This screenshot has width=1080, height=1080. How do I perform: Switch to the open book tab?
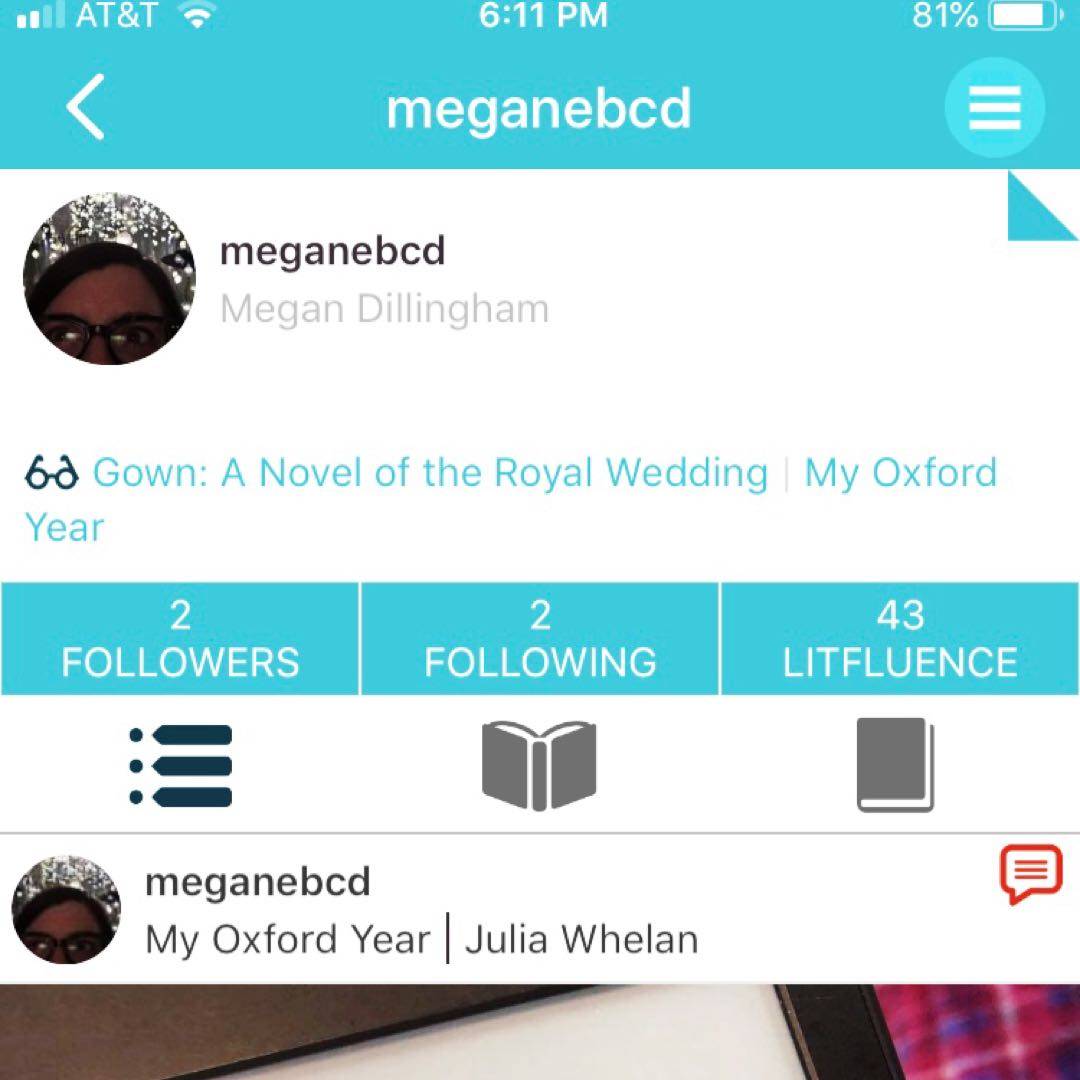pyautogui.click(x=539, y=766)
